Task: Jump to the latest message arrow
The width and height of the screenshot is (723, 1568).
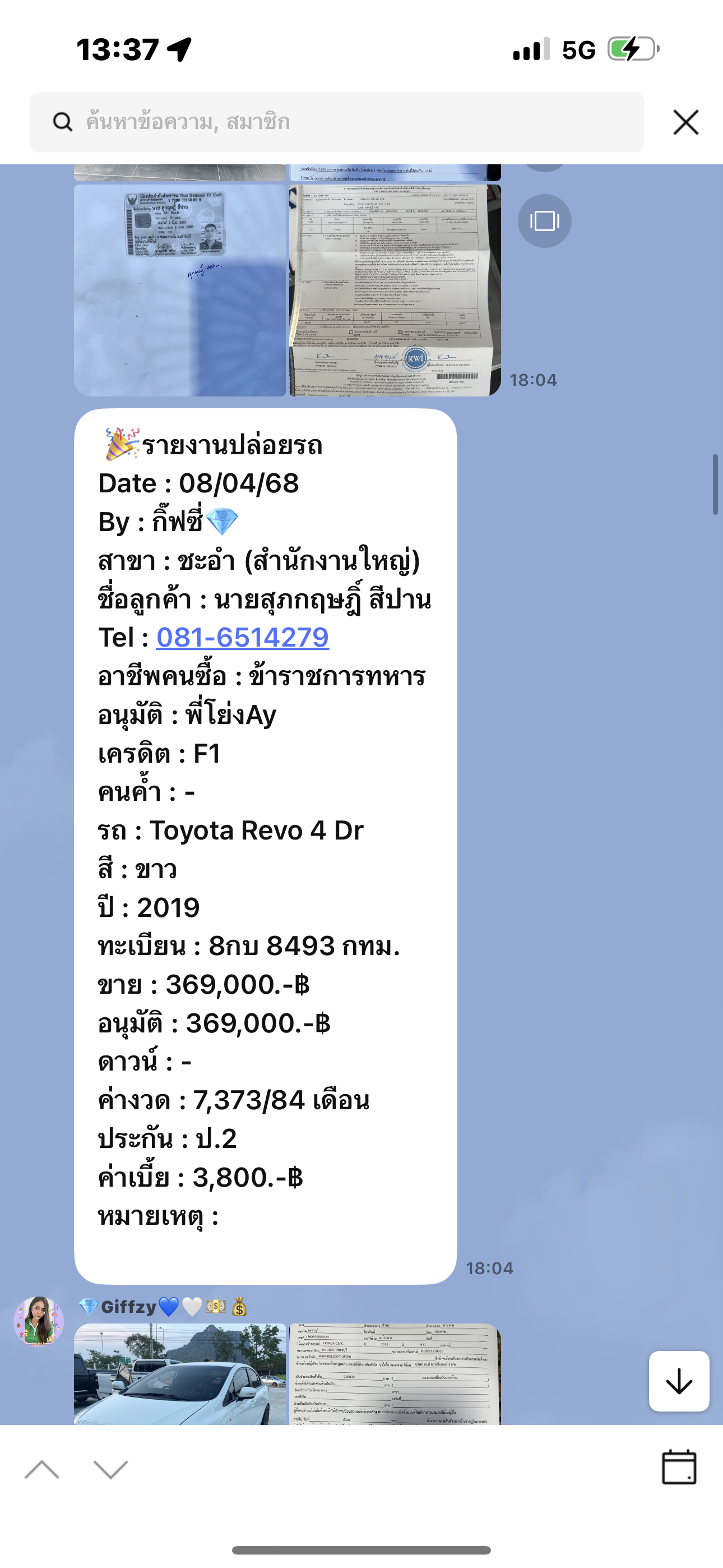Action: coord(679,1381)
